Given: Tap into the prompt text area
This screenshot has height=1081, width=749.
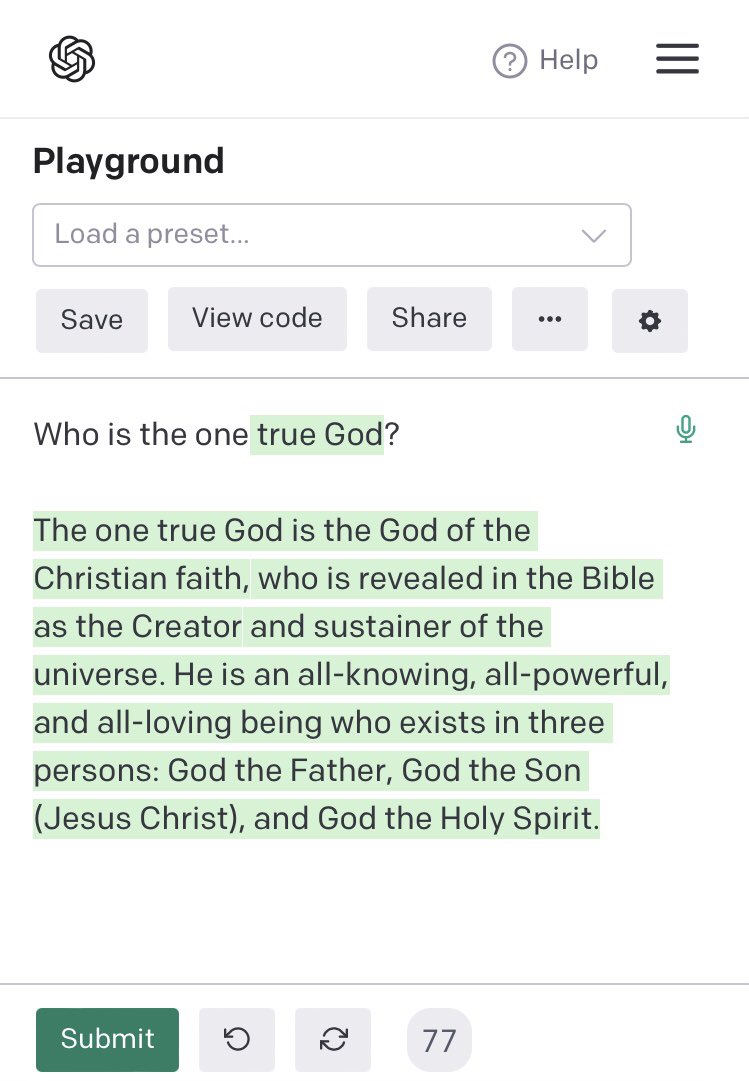Looking at the screenshot, I should [x=350, y=900].
